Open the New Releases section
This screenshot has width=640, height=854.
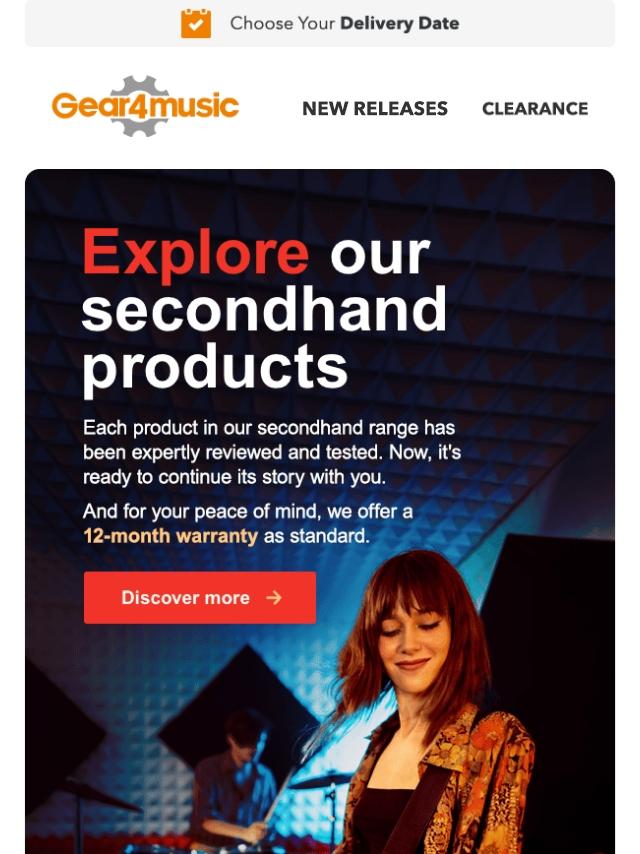click(x=375, y=109)
